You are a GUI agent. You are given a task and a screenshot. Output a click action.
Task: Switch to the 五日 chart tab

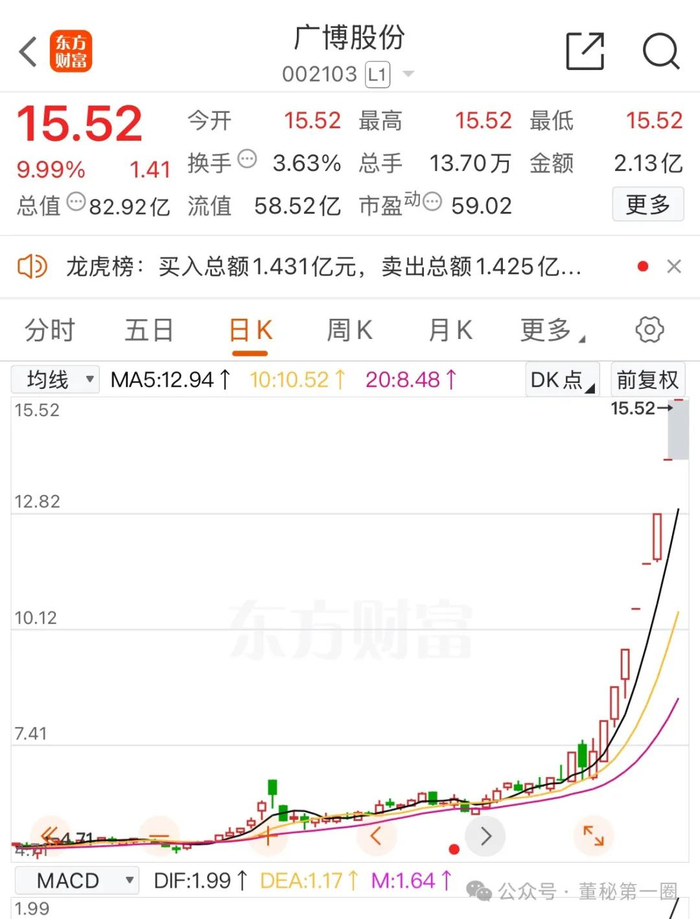pyautogui.click(x=149, y=330)
